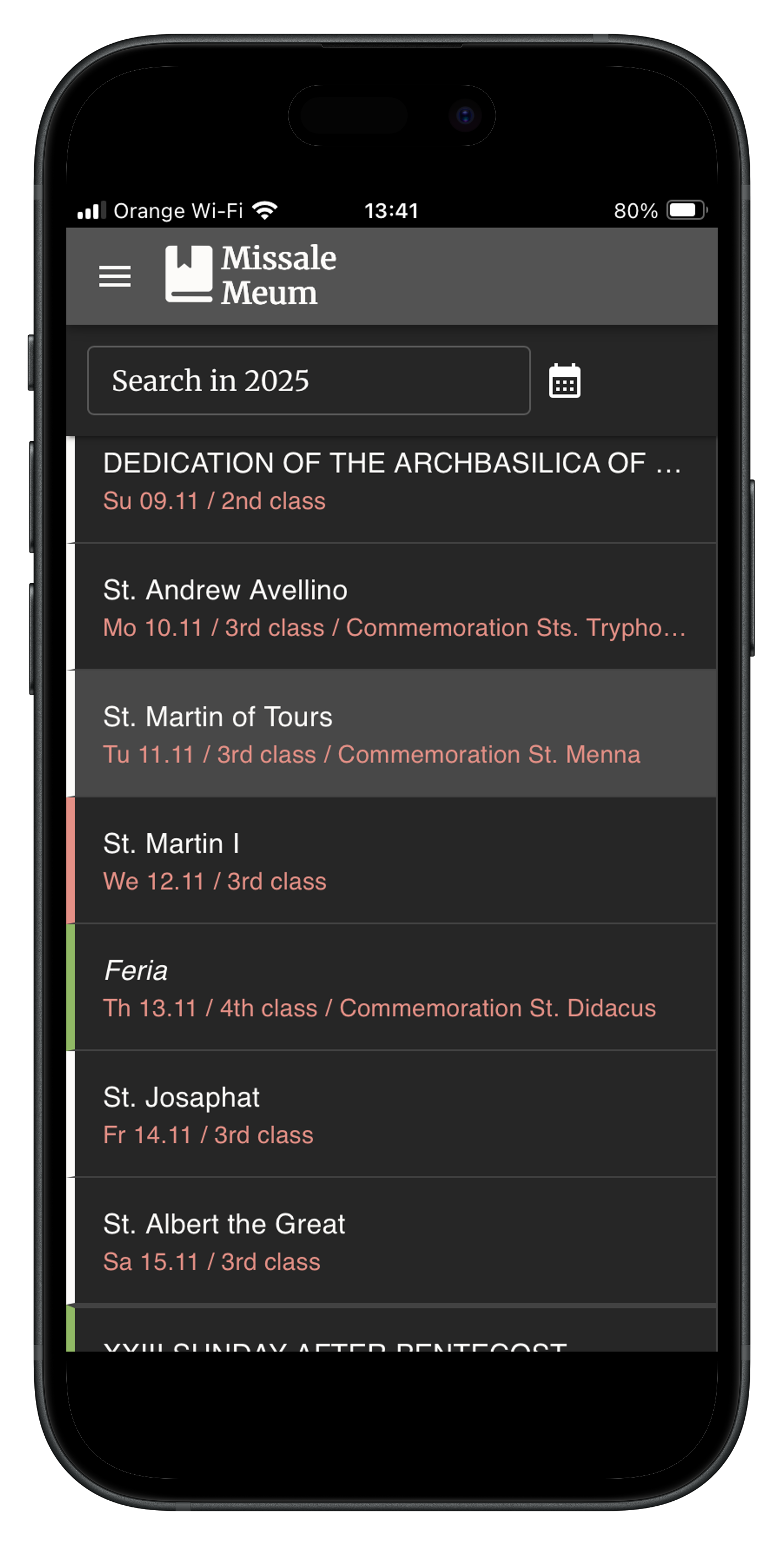Tap the Search in 2025 field

308,381
